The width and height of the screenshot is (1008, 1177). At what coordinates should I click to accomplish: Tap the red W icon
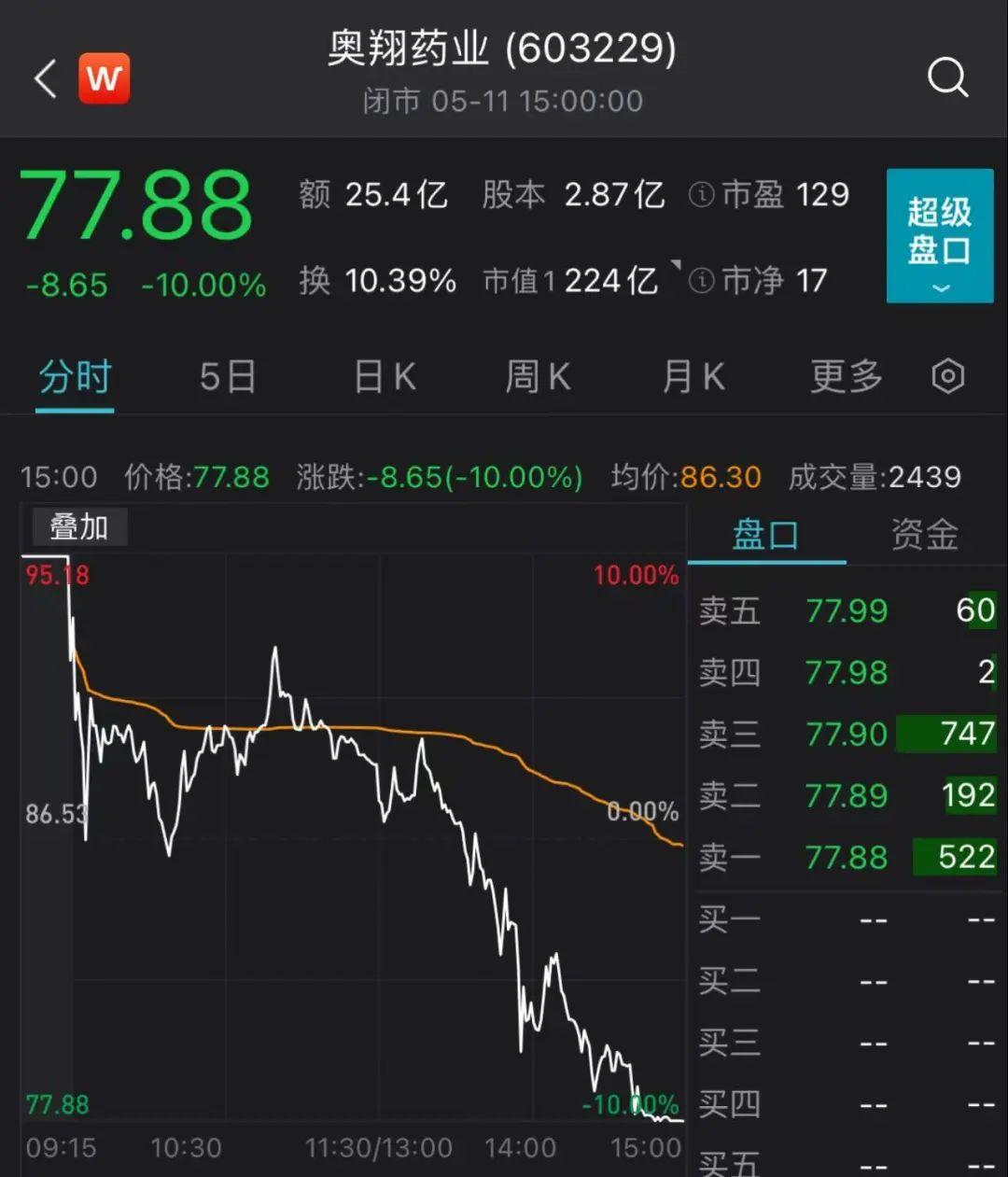point(105,78)
